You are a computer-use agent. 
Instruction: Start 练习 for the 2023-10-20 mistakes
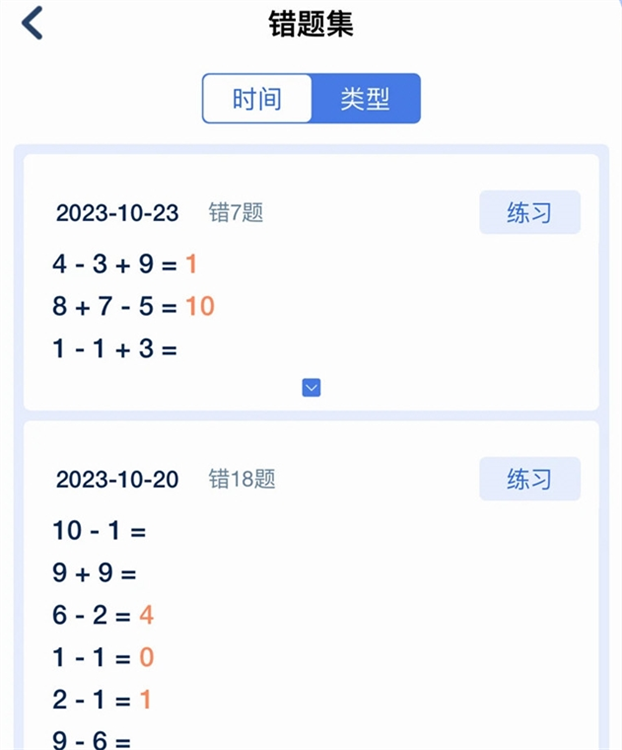[x=529, y=479]
